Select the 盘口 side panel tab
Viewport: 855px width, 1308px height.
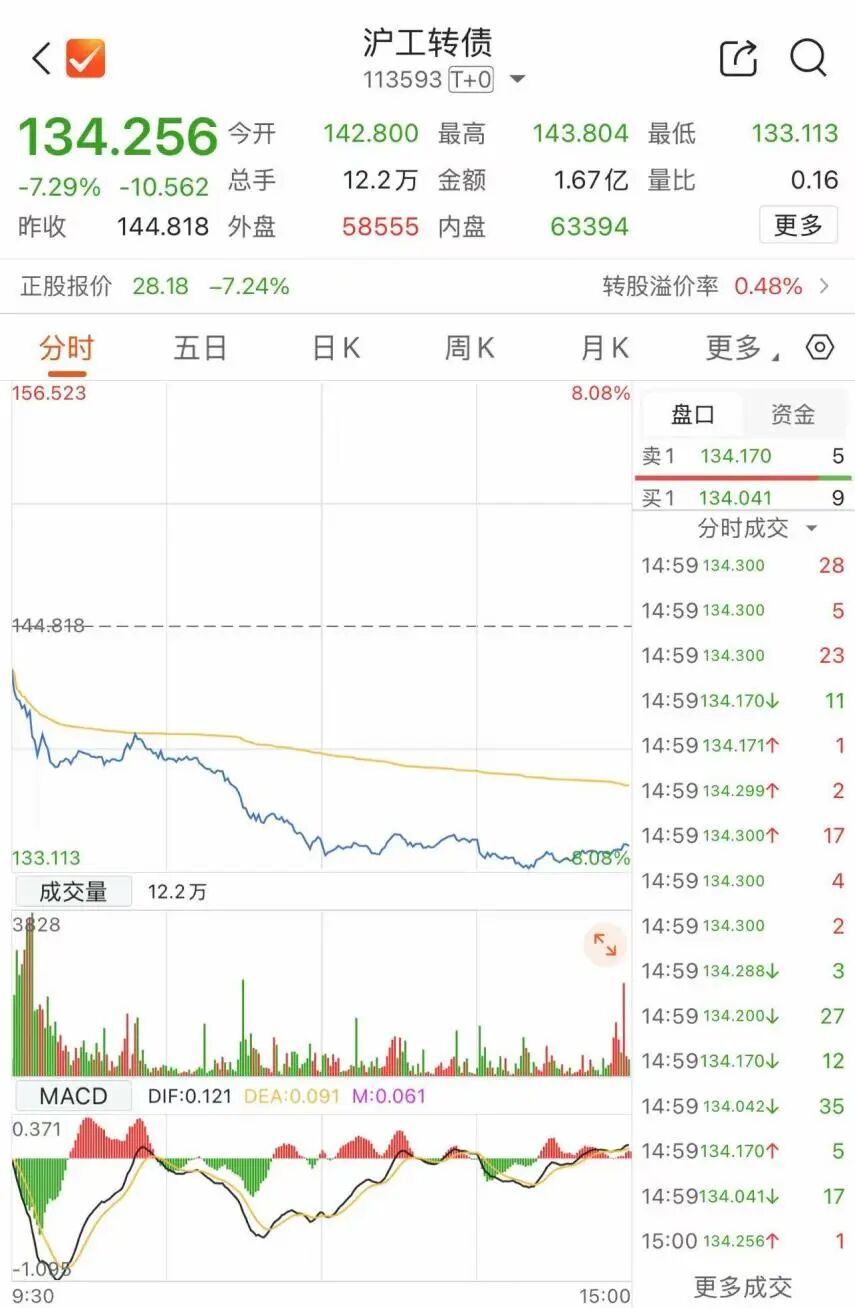point(692,414)
